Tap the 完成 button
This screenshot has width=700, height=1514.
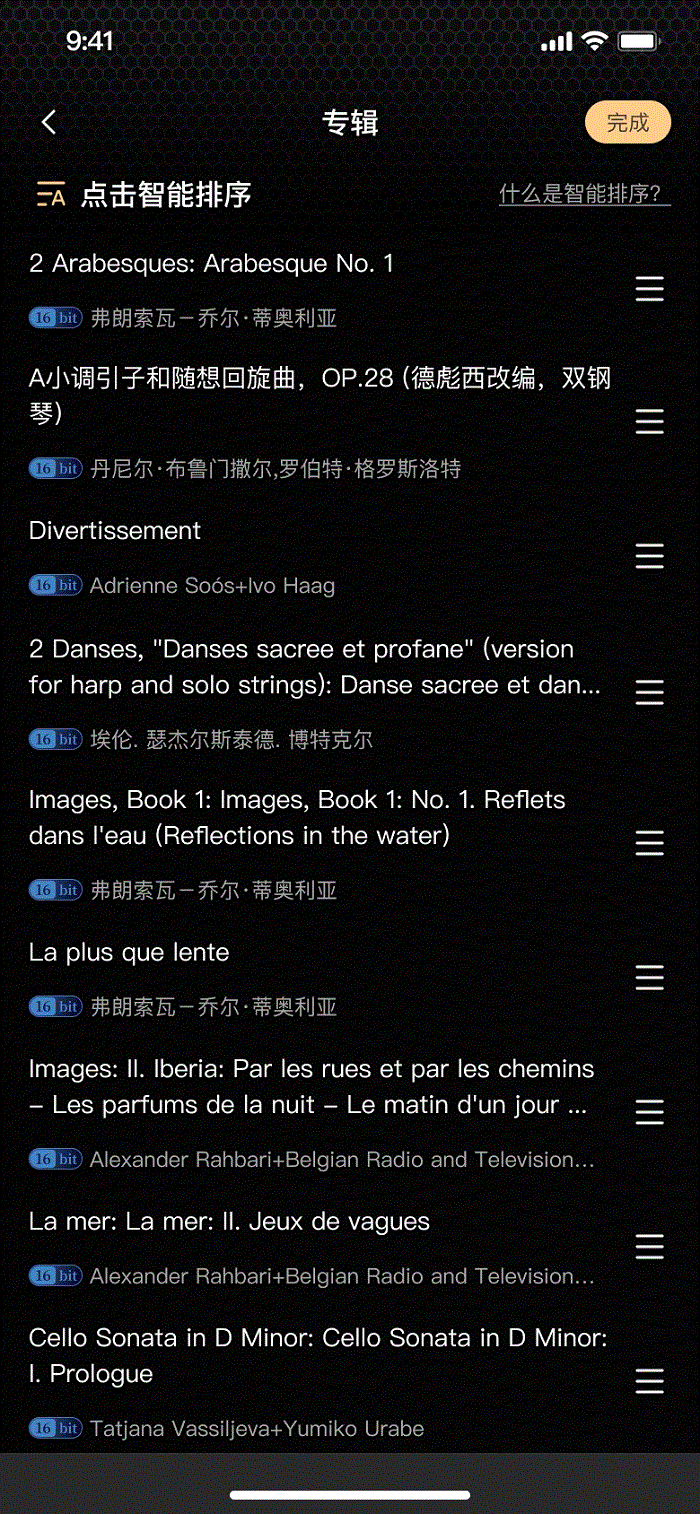tap(627, 122)
